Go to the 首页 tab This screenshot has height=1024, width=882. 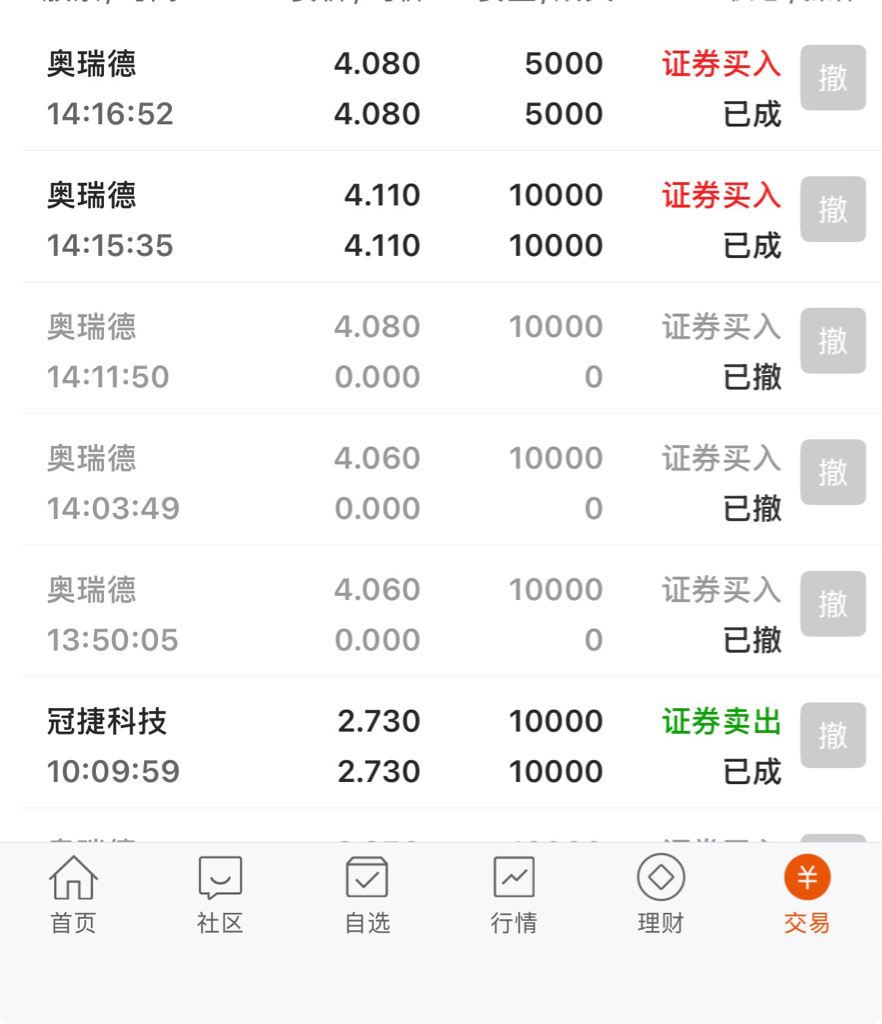point(73,895)
